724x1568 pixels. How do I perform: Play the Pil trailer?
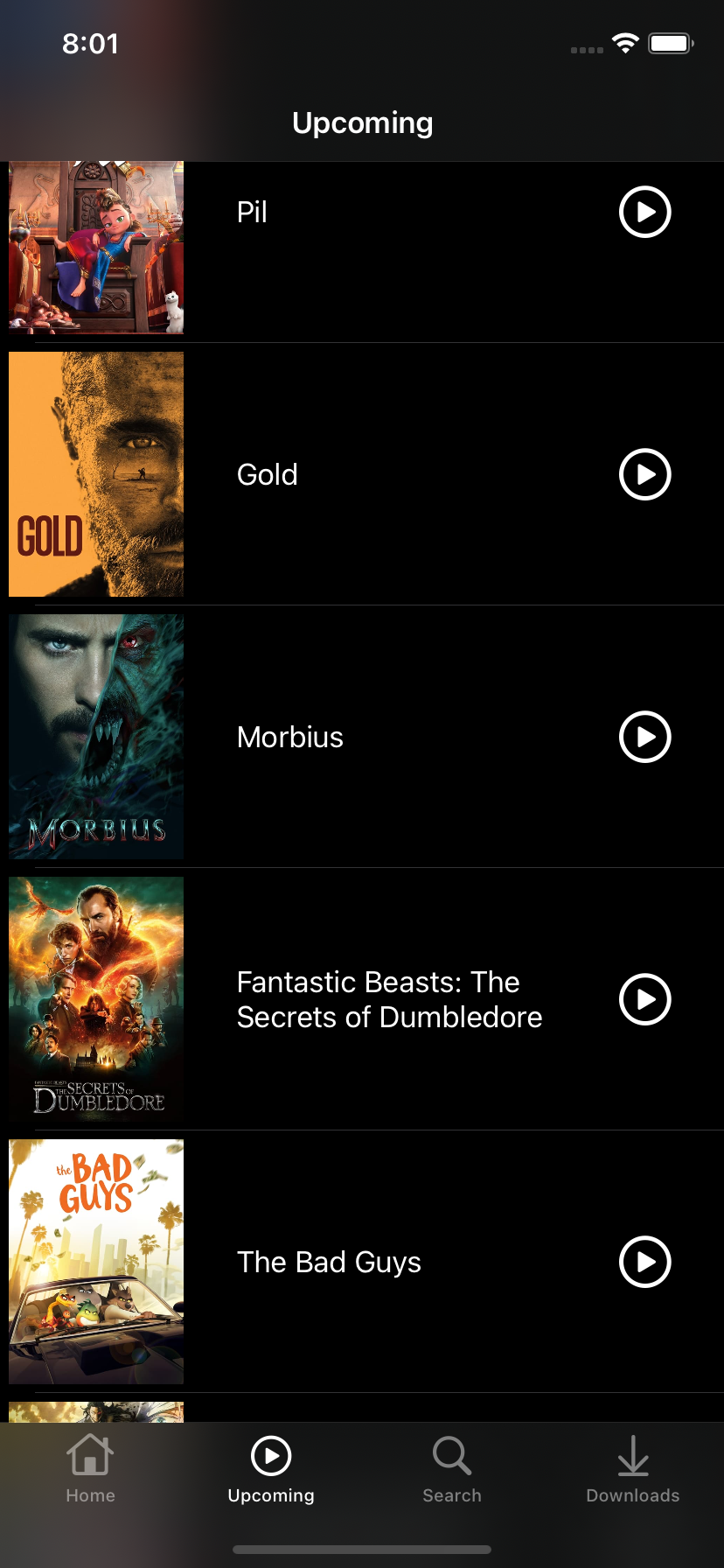pyautogui.click(x=644, y=212)
